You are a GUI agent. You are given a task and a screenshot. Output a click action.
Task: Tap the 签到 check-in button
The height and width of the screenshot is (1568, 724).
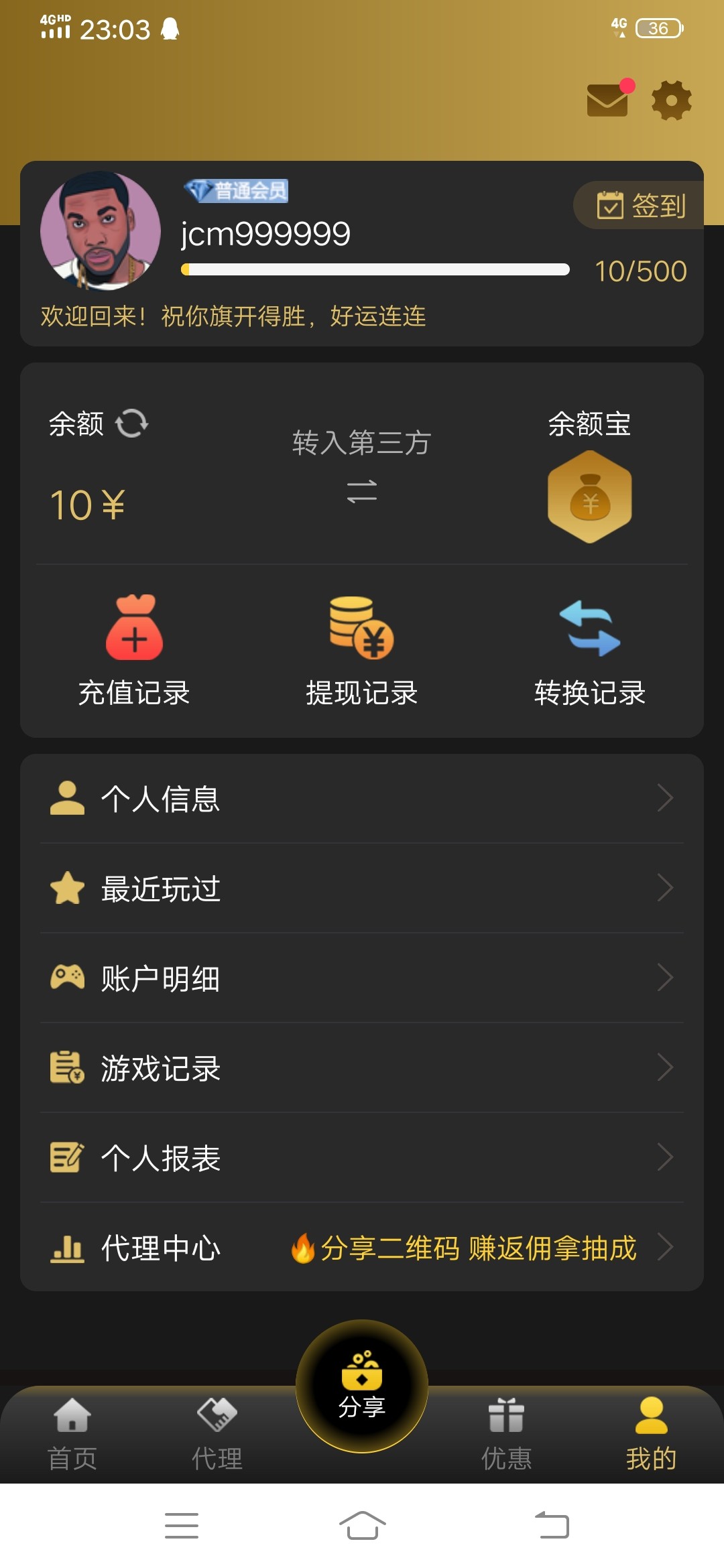click(x=640, y=204)
